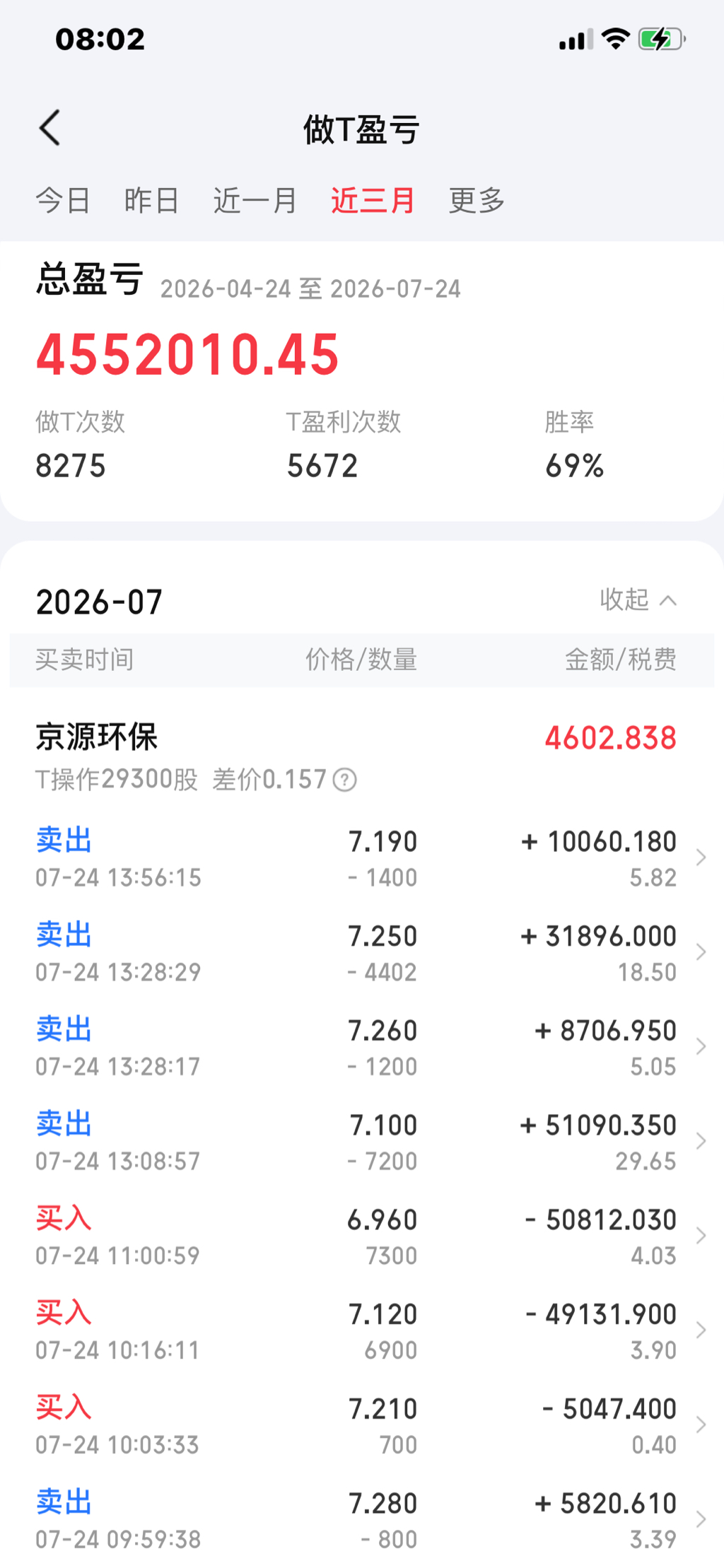Viewport: 724px width, 1568px height.
Task: Select the 近三月 tab
Action: tap(373, 200)
